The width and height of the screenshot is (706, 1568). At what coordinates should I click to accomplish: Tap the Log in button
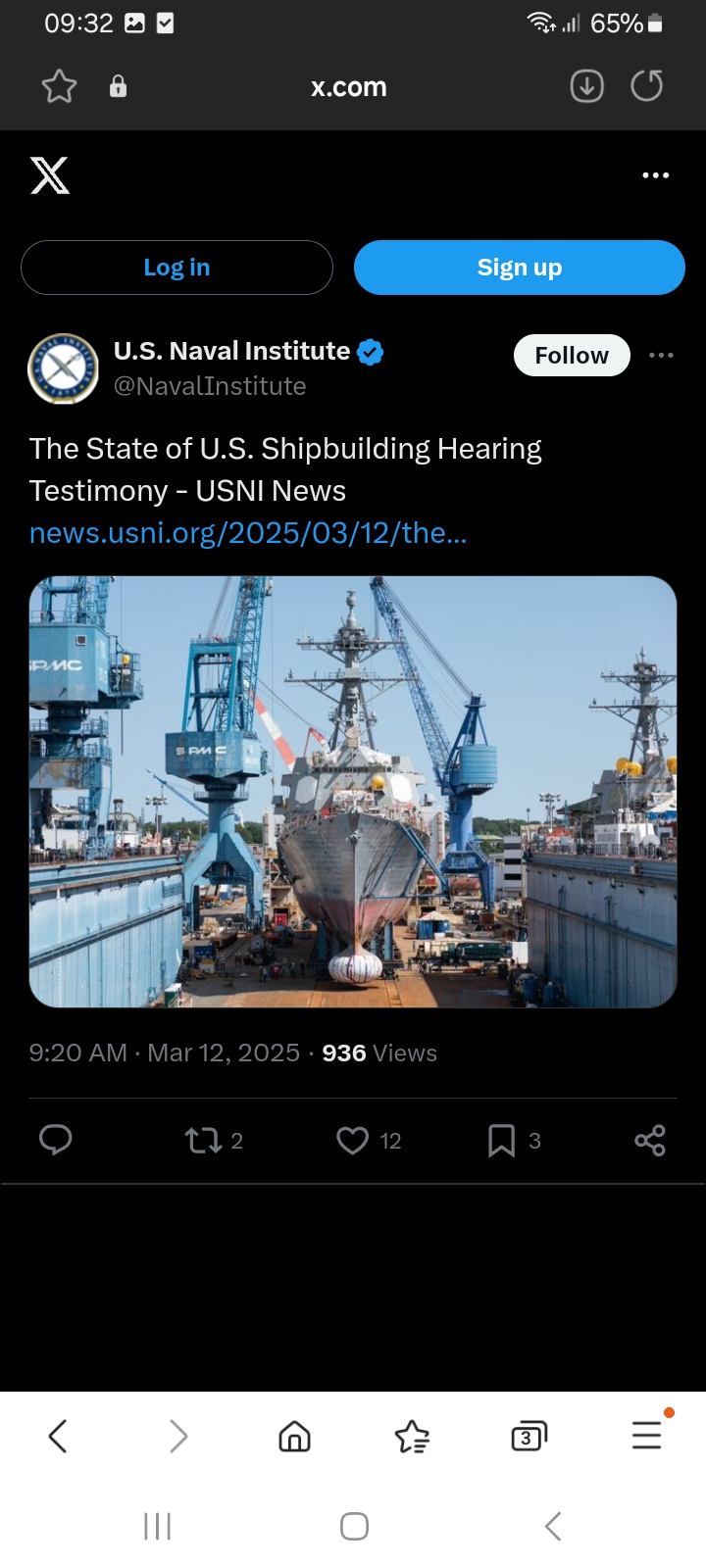(176, 268)
